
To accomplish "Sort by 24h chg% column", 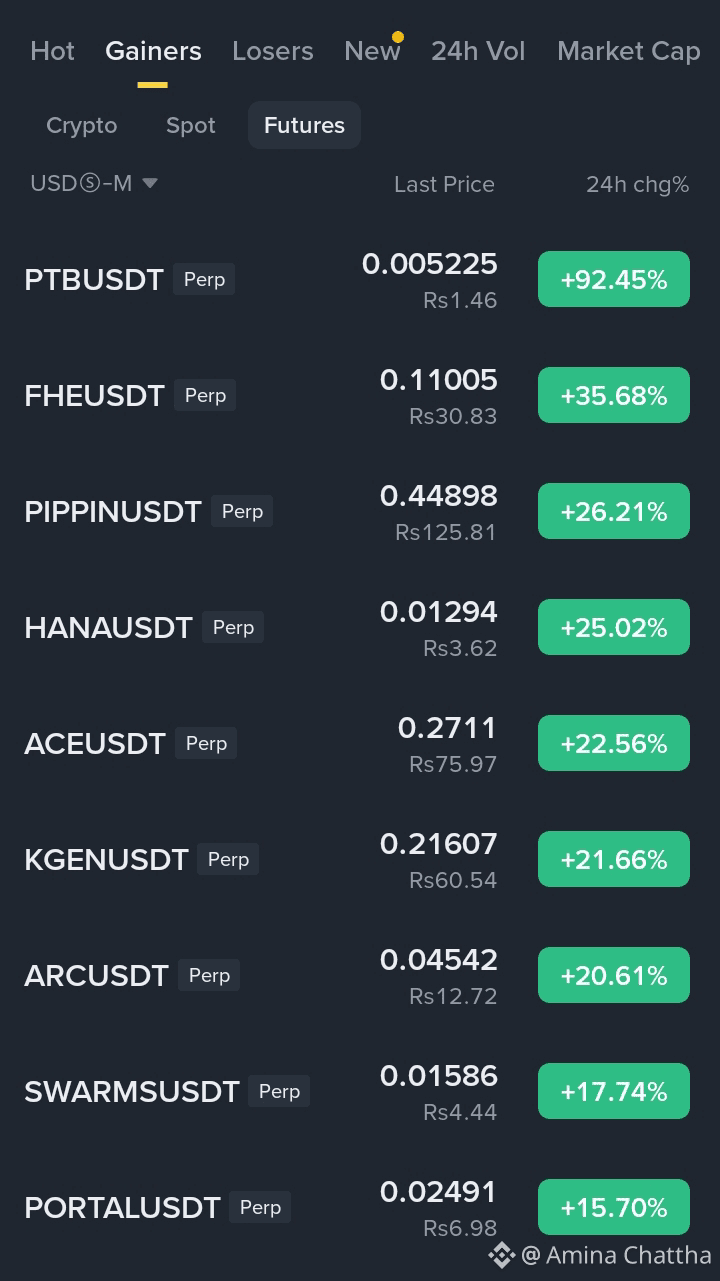I will point(637,184).
